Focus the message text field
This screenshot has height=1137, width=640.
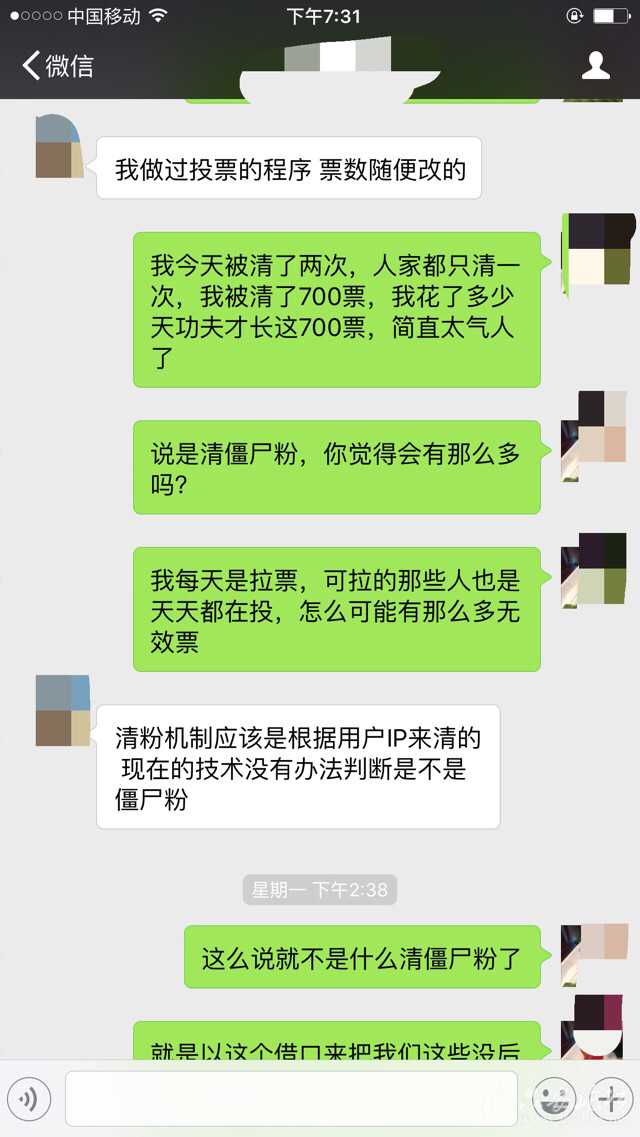pyautogui.click(x=290, y=1099)
